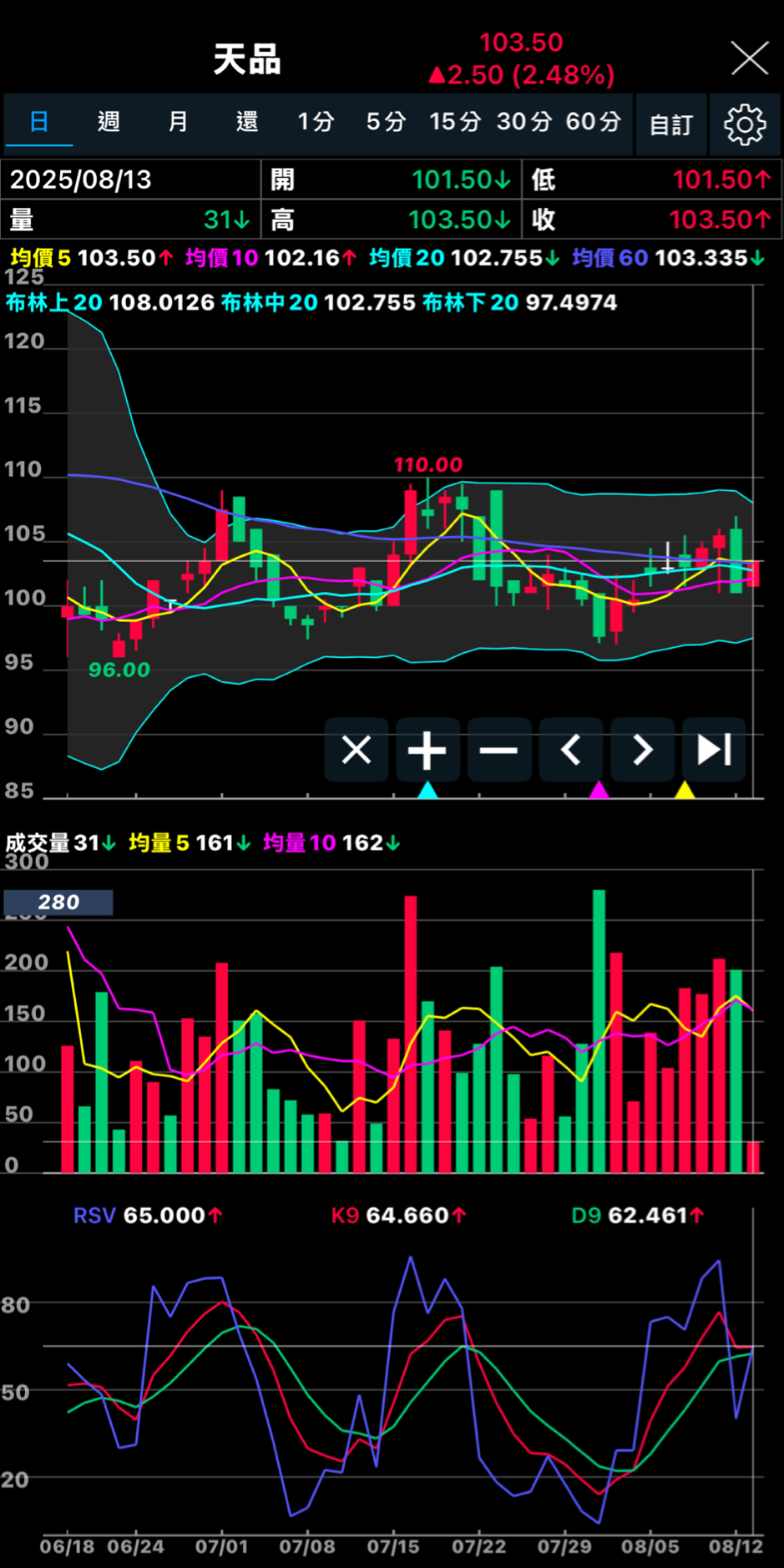Switch to the 週 weekly chart tab
784x1568 pixels.
click(109, 122)
